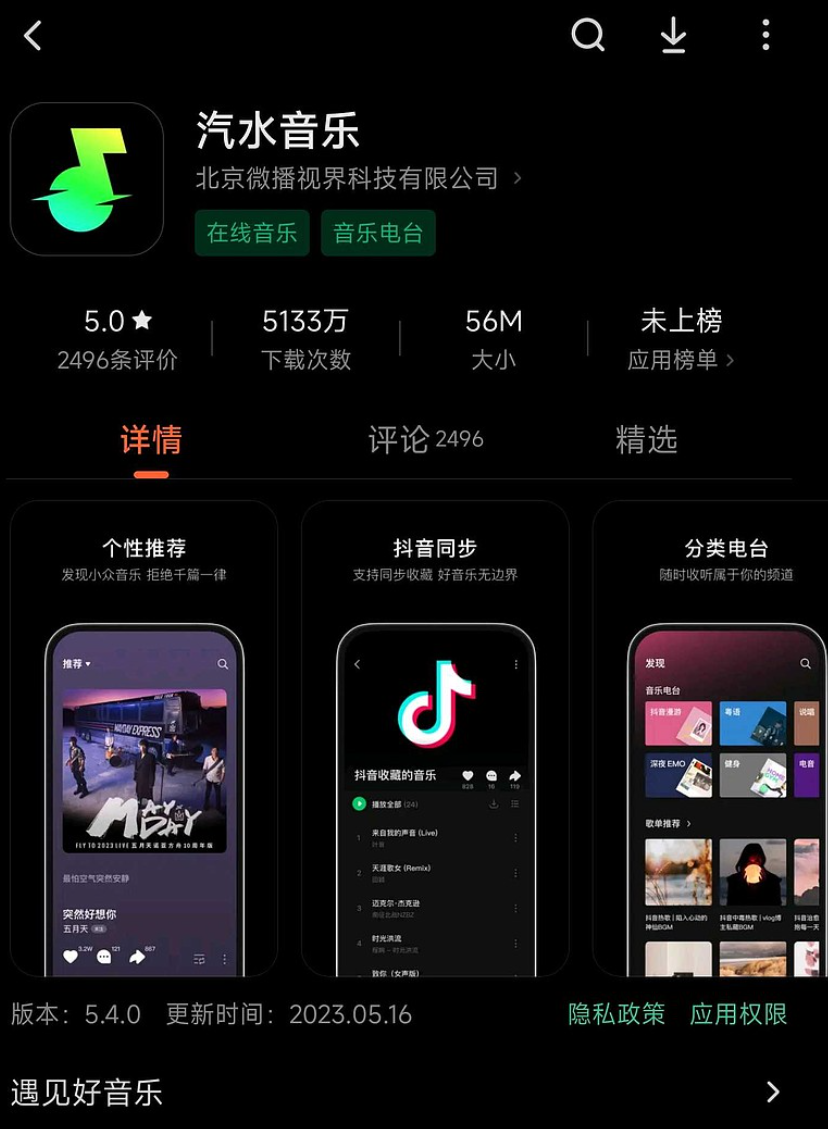Open the downloads manager icon

click(674, 36)
